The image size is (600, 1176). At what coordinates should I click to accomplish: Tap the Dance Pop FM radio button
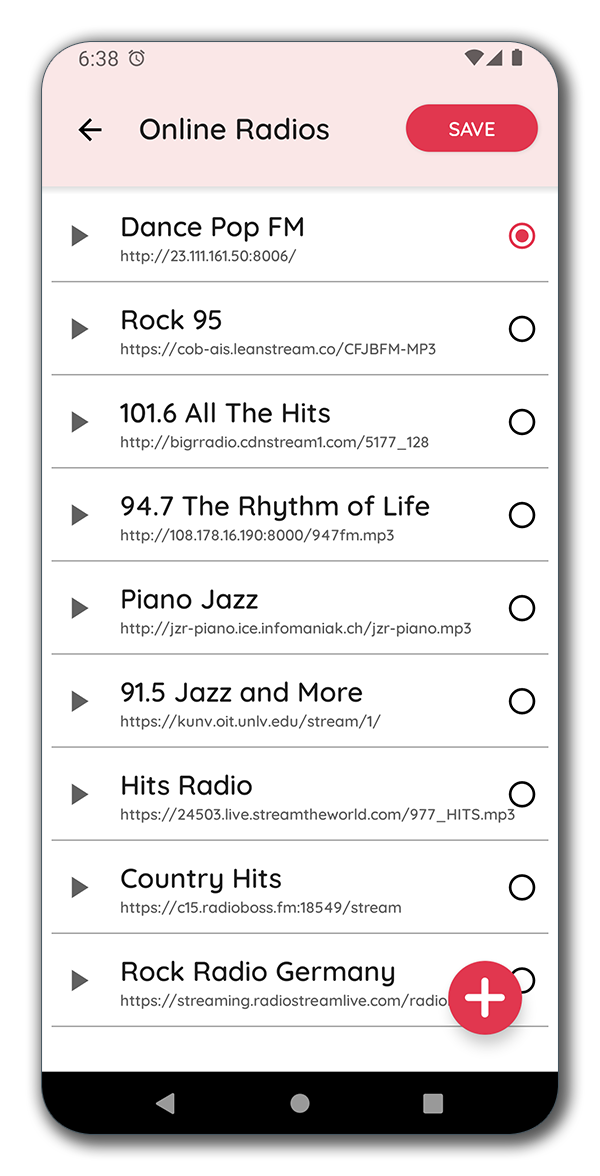click(522, 236)
